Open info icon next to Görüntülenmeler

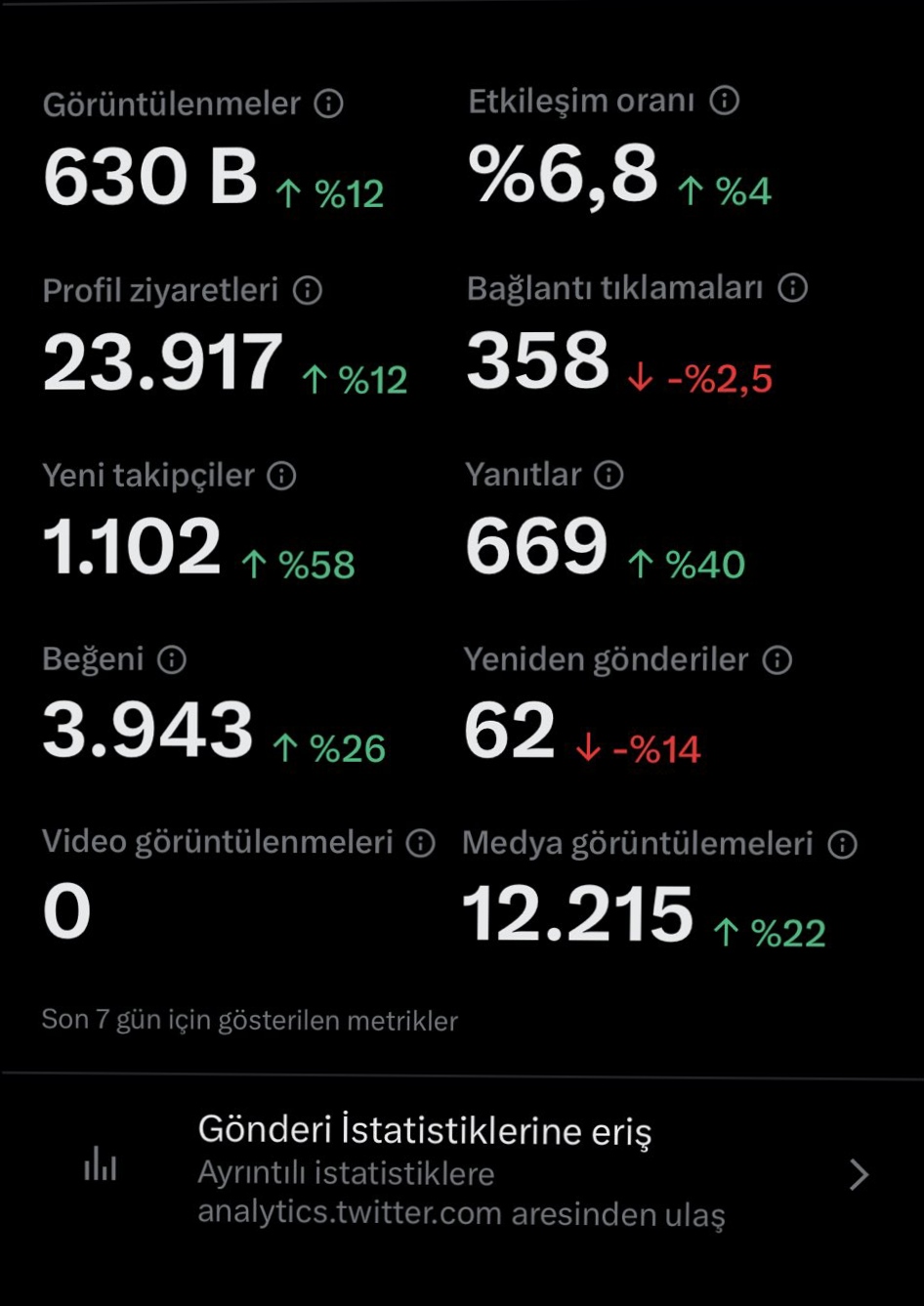point(329,104)
